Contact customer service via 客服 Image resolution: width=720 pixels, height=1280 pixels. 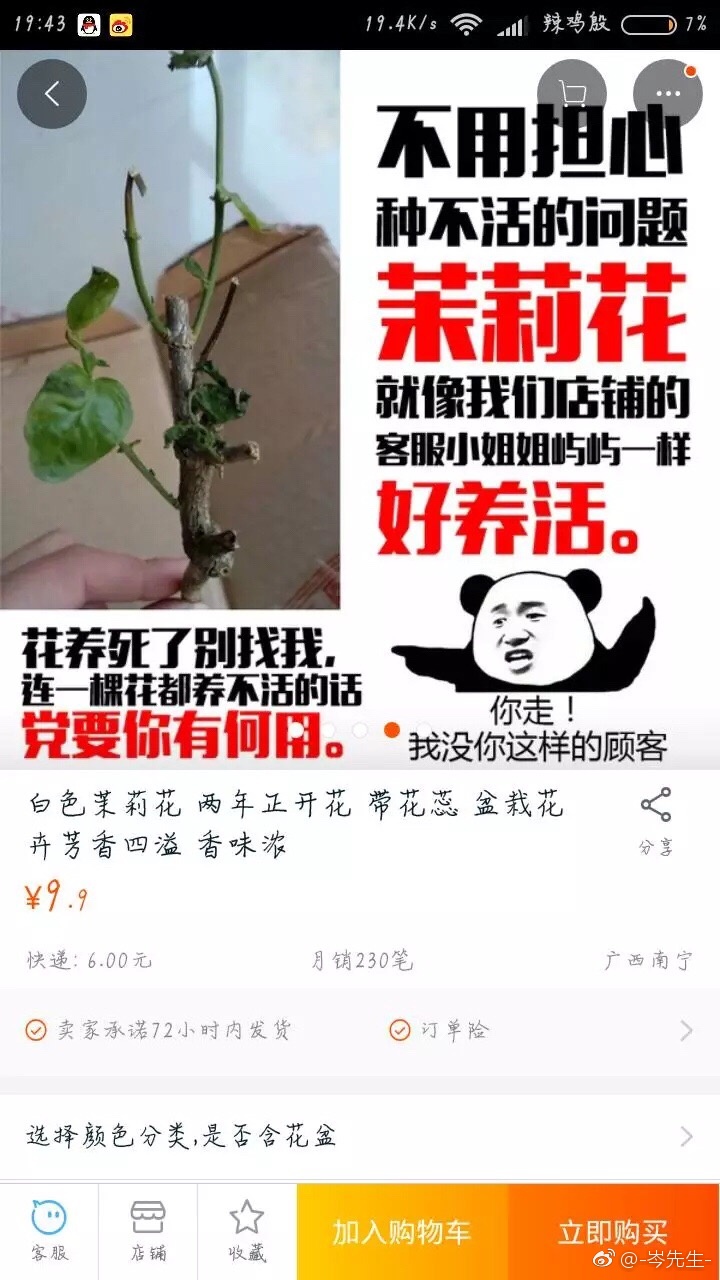(48, 1230)
